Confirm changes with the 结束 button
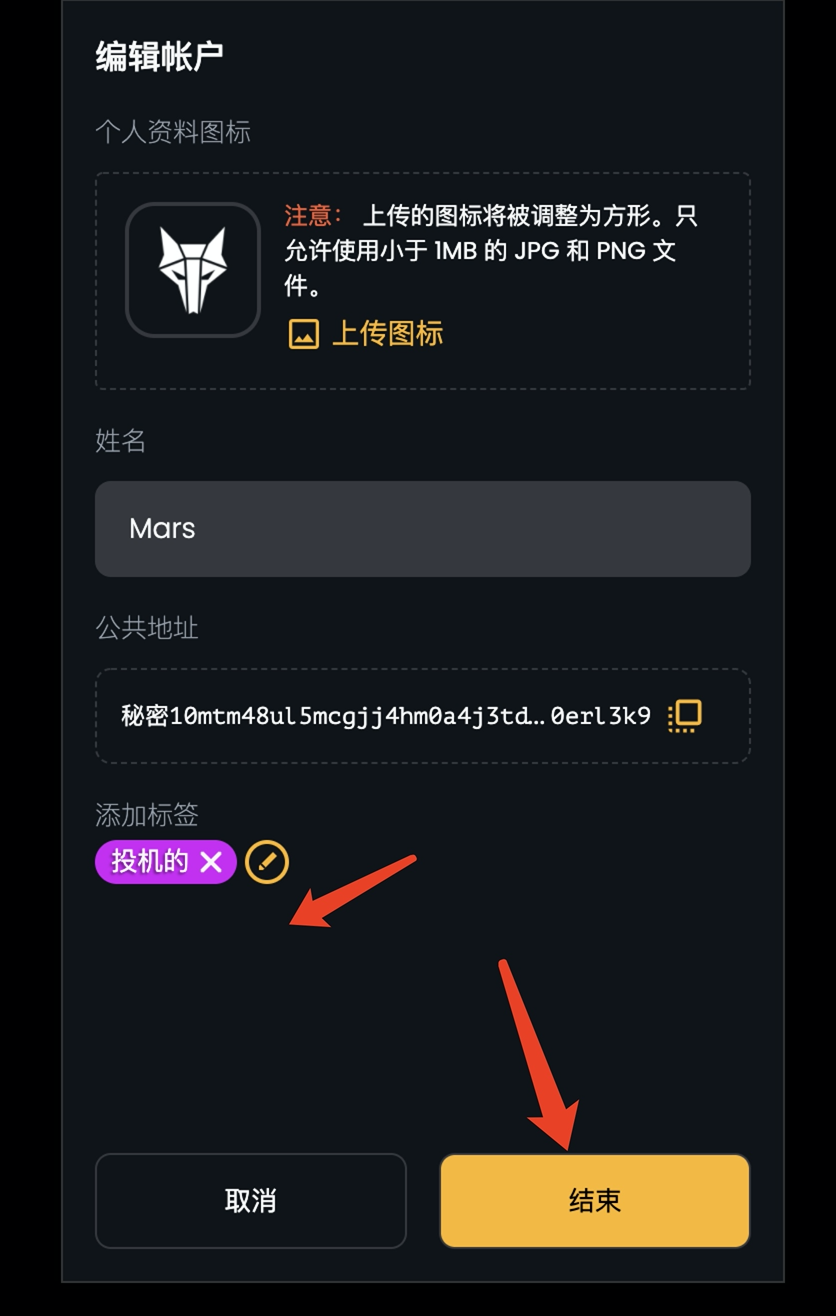 [x=595, y=1201]
